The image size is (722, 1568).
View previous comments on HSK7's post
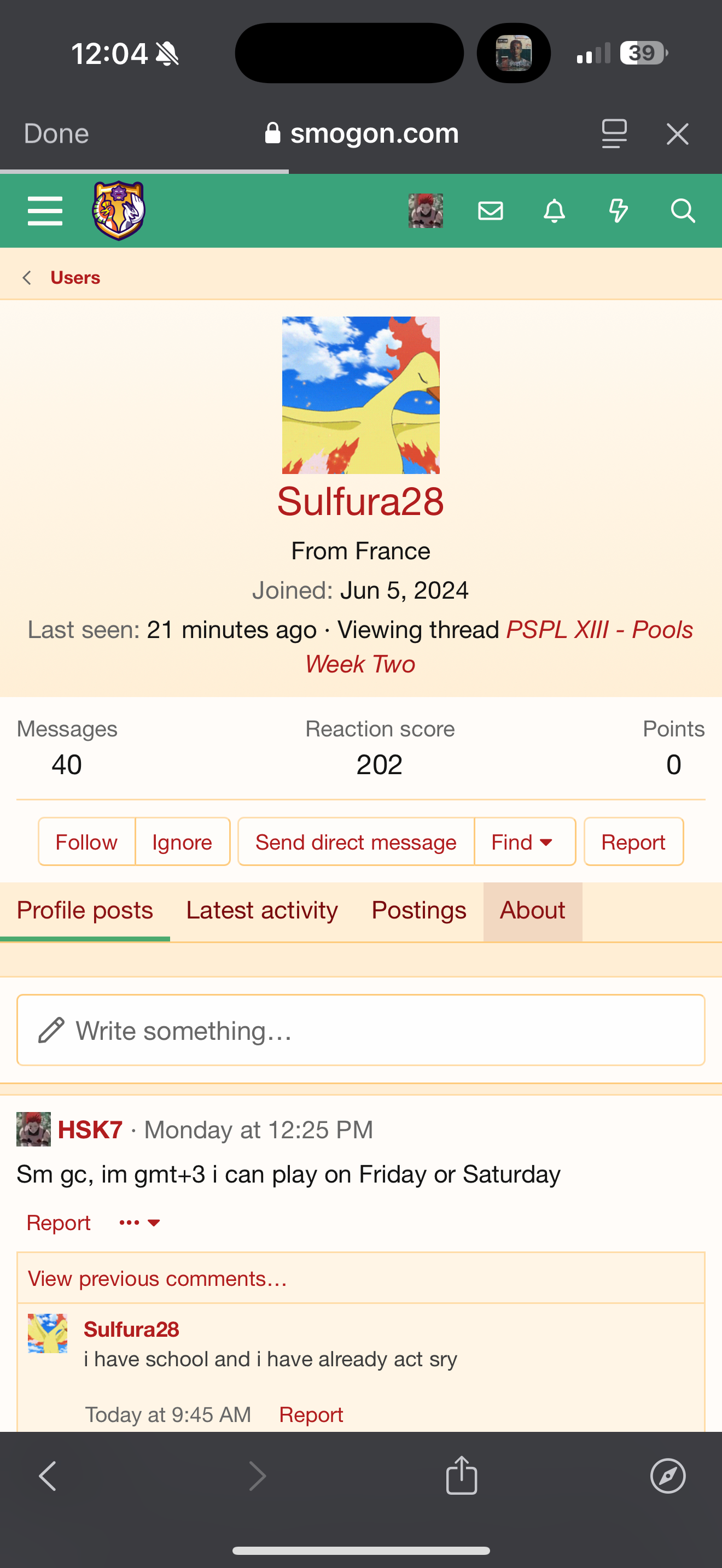[x=158, y=1278]
